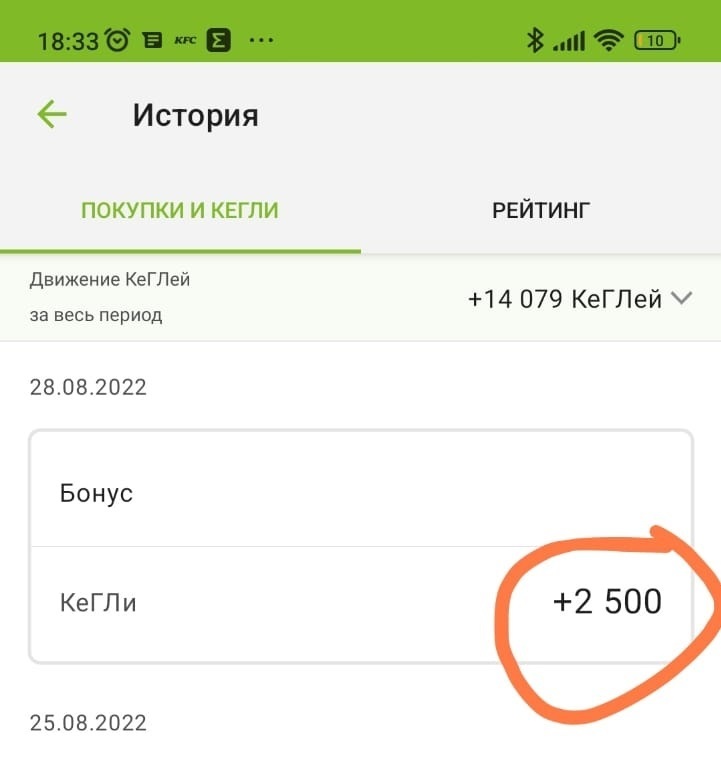
Task: Switch to the Рейтинг tab
Action: (x=540, y=210)
